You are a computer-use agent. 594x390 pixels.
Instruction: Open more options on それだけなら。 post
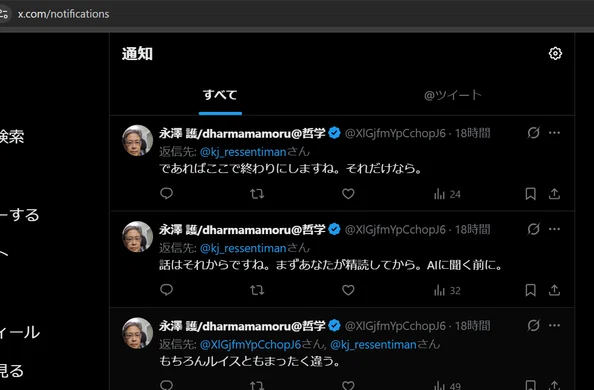554,133
